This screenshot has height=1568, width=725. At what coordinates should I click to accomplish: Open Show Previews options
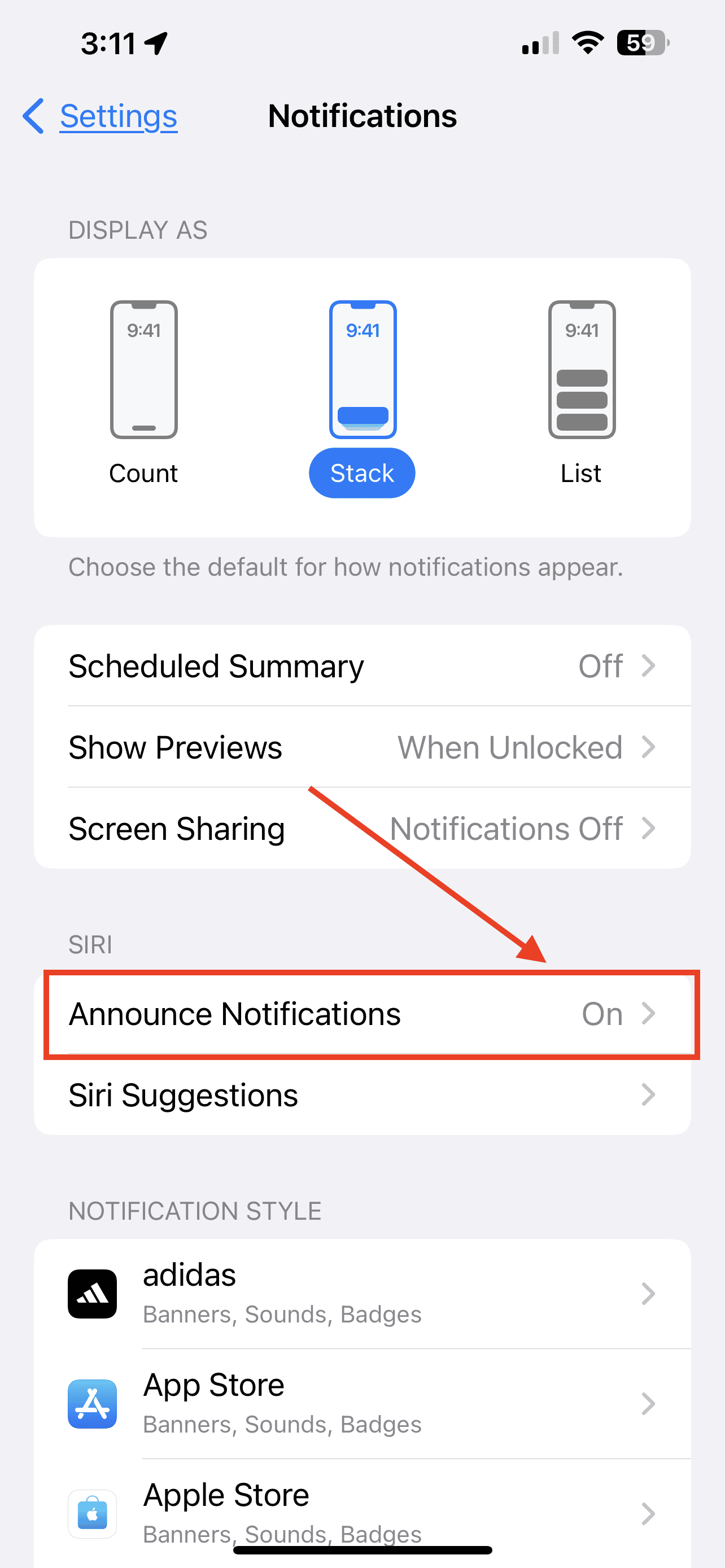pos(362,747)
